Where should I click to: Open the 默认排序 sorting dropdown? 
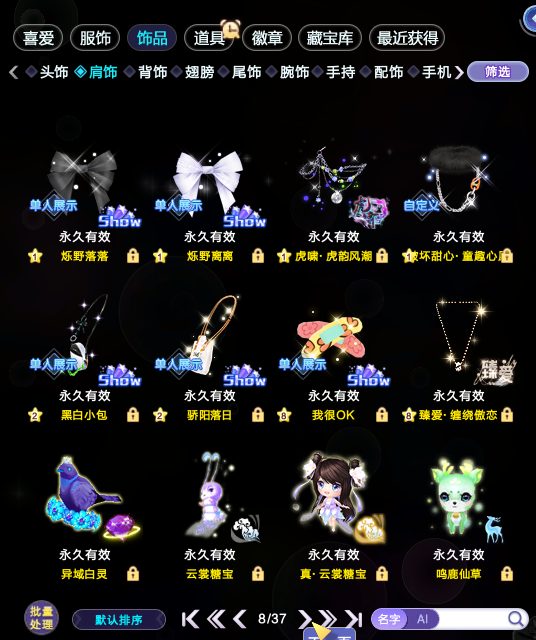119,620
